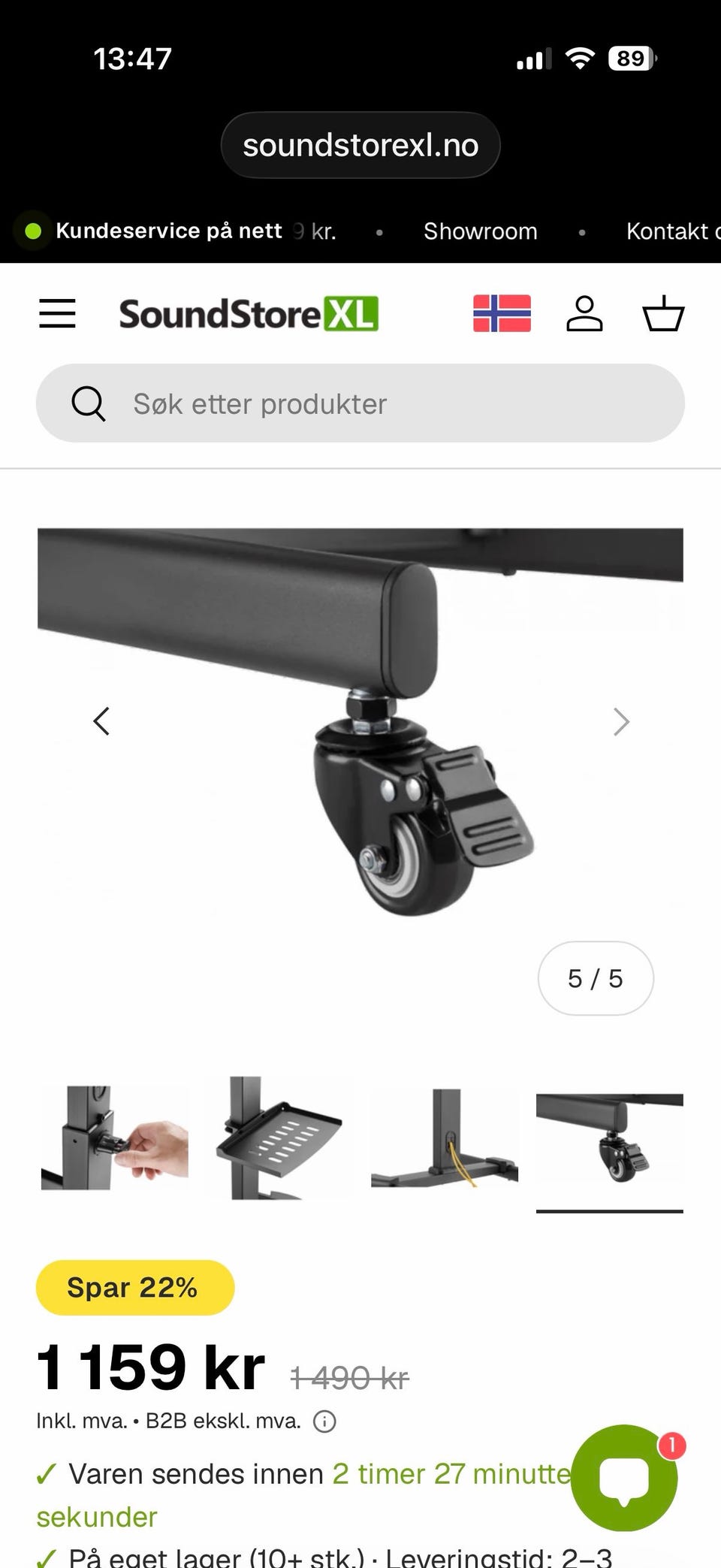Open the mva. info icon
The image size is (721, 1568).
(x=324, y=1421)
